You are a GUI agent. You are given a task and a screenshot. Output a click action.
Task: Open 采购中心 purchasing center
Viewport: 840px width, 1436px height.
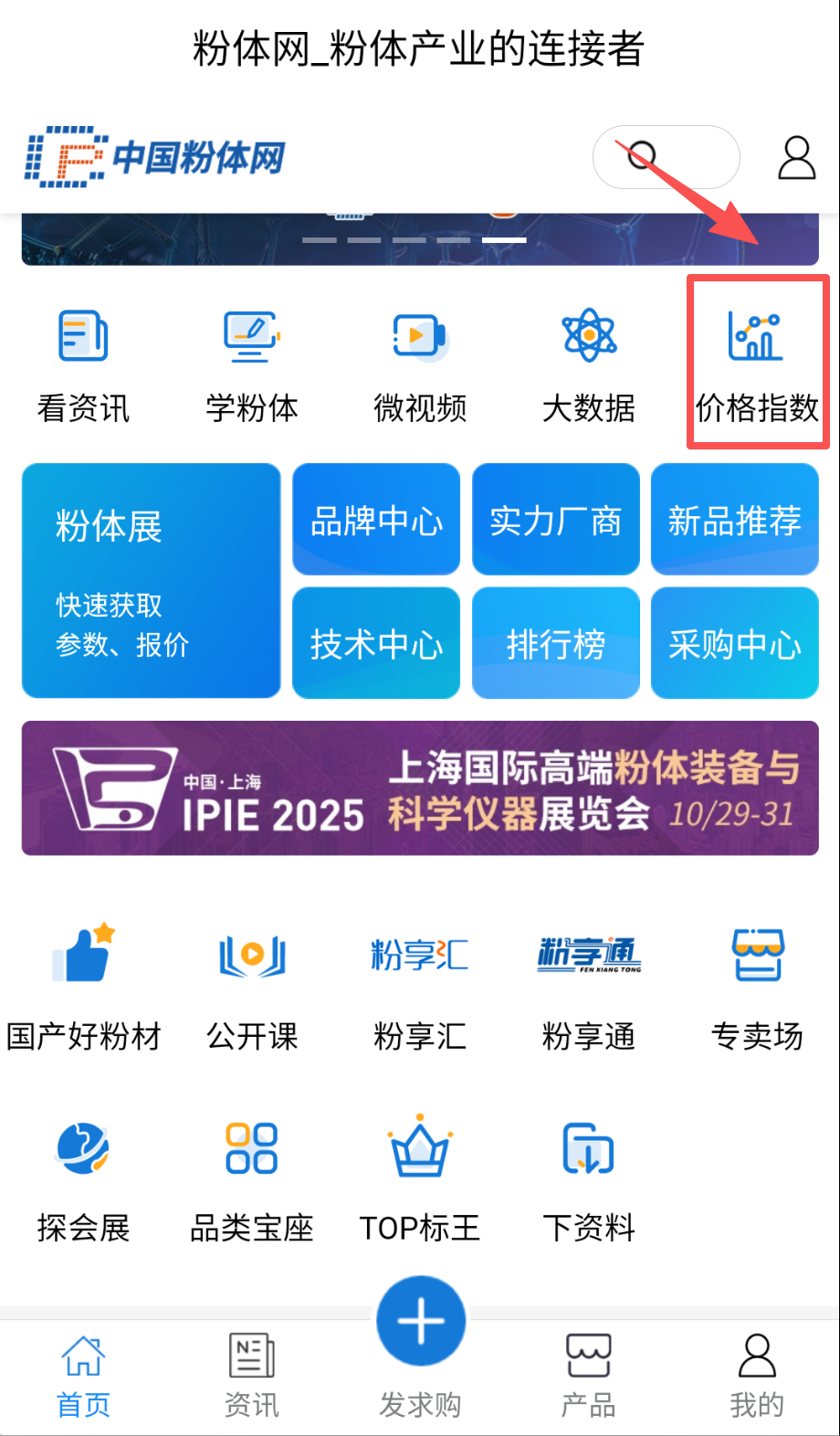tap(734, 643)
